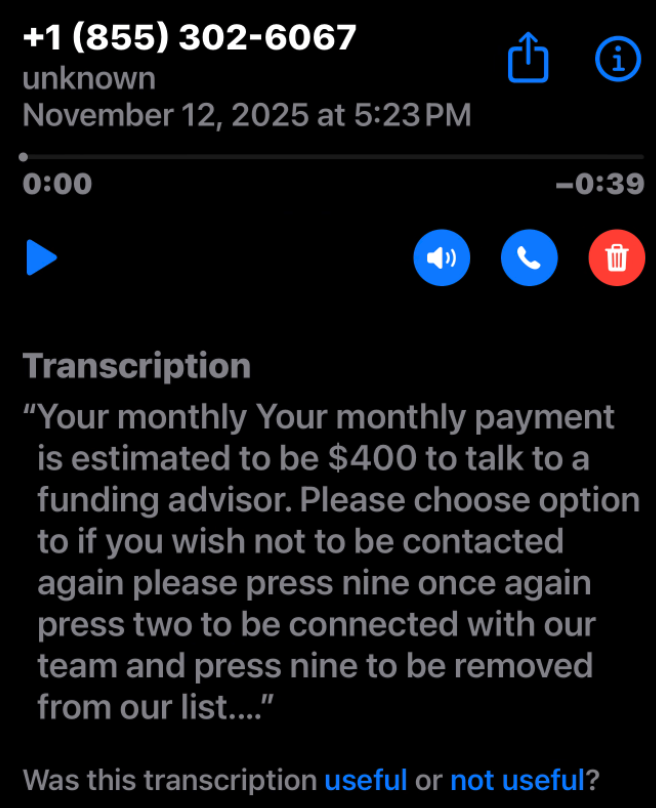
Task: Call back +1 (855) 302-6067
Action: point(529,259)
